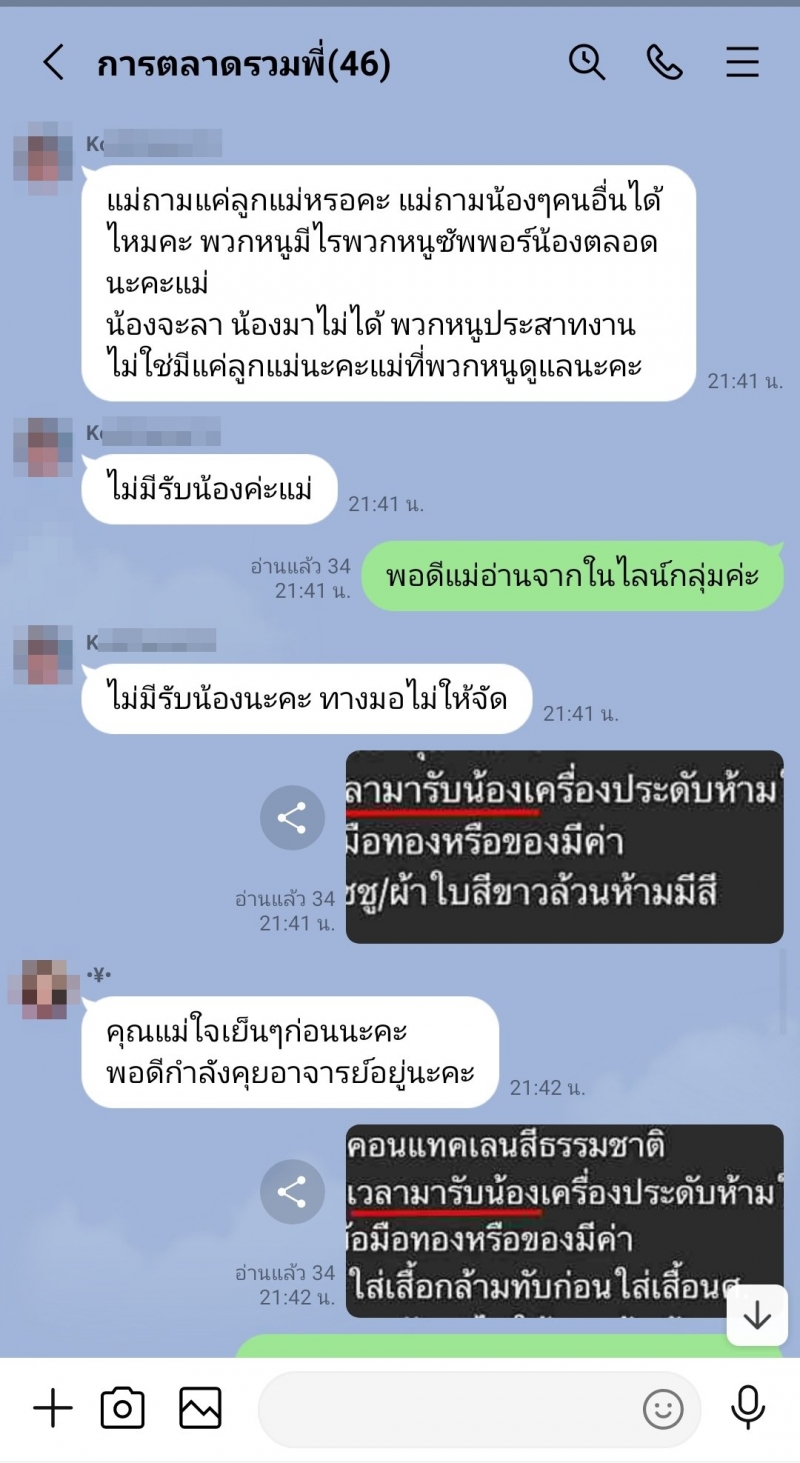Record a voice message with the microphone

click(748, 1409)
